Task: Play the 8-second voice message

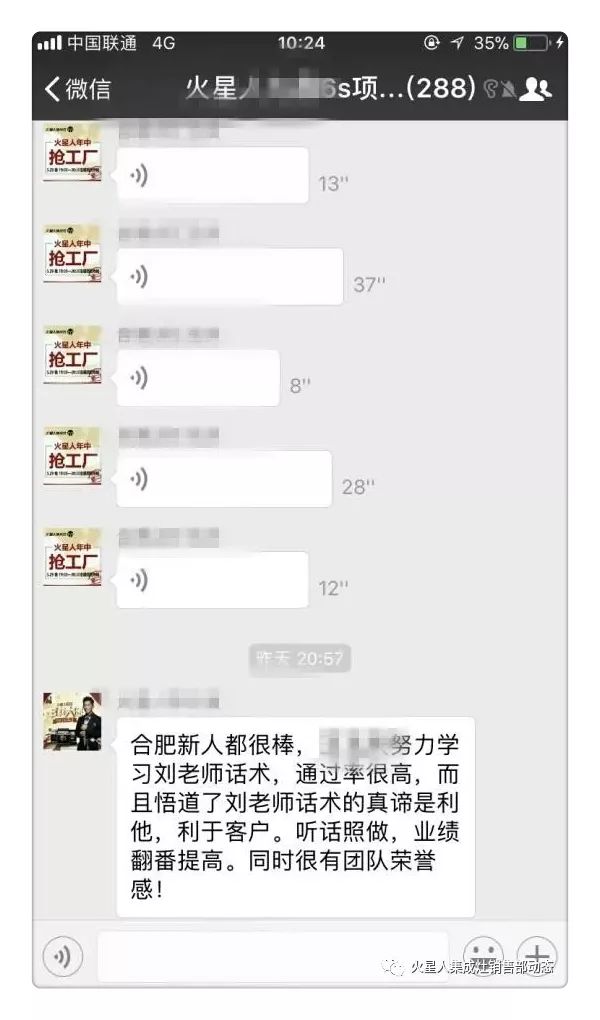Action: tap(198, 378)
